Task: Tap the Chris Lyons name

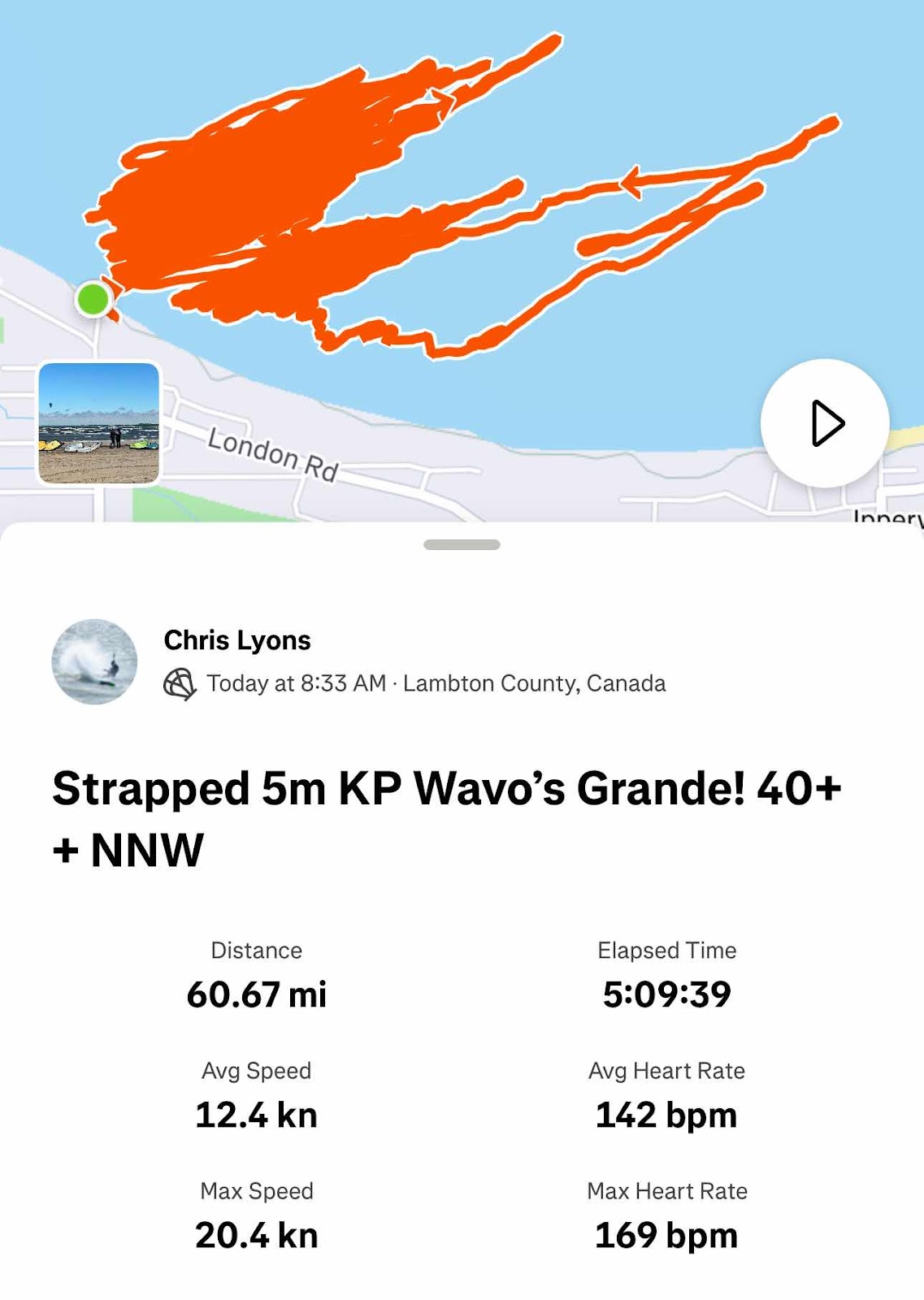Action: 237,640
